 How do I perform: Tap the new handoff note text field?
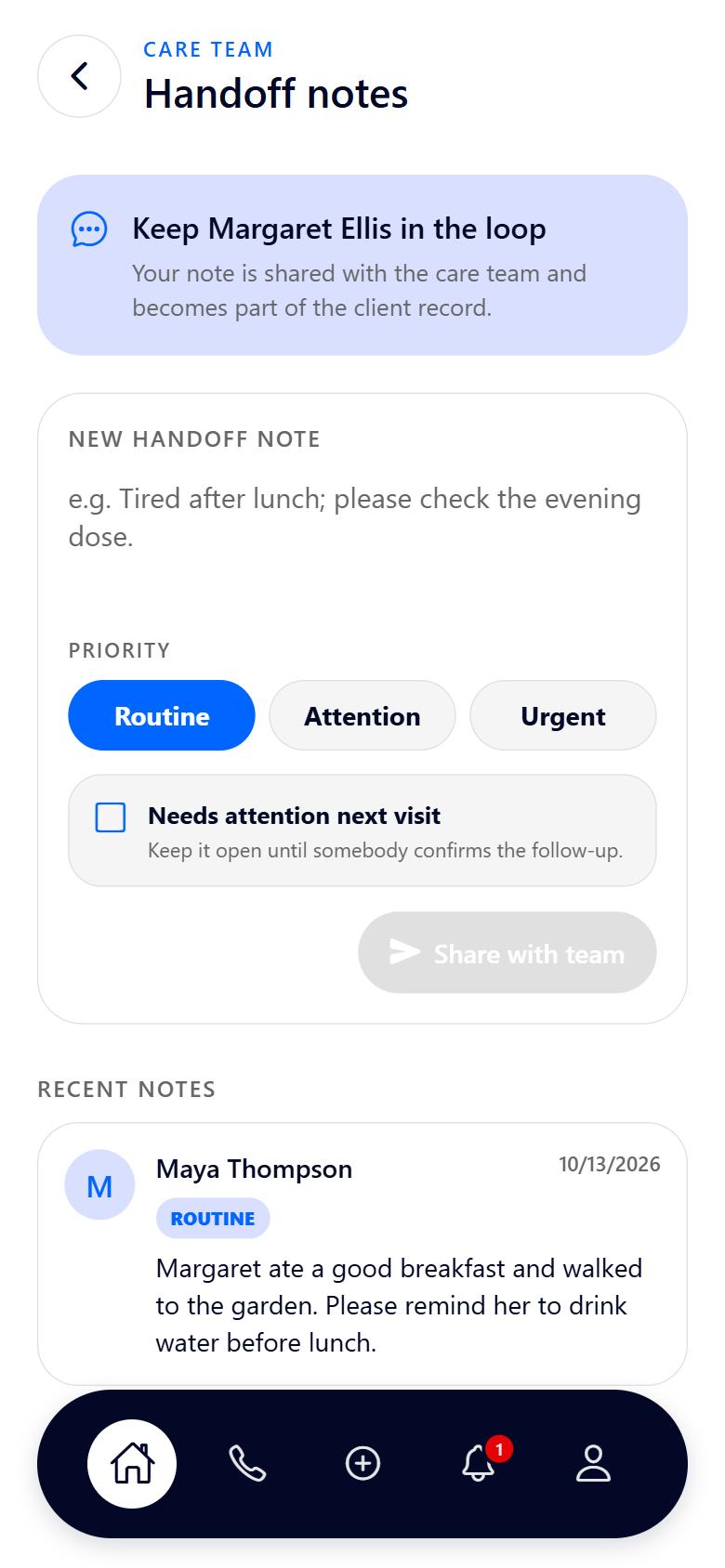pyautogui.click(x=362, y=536)
